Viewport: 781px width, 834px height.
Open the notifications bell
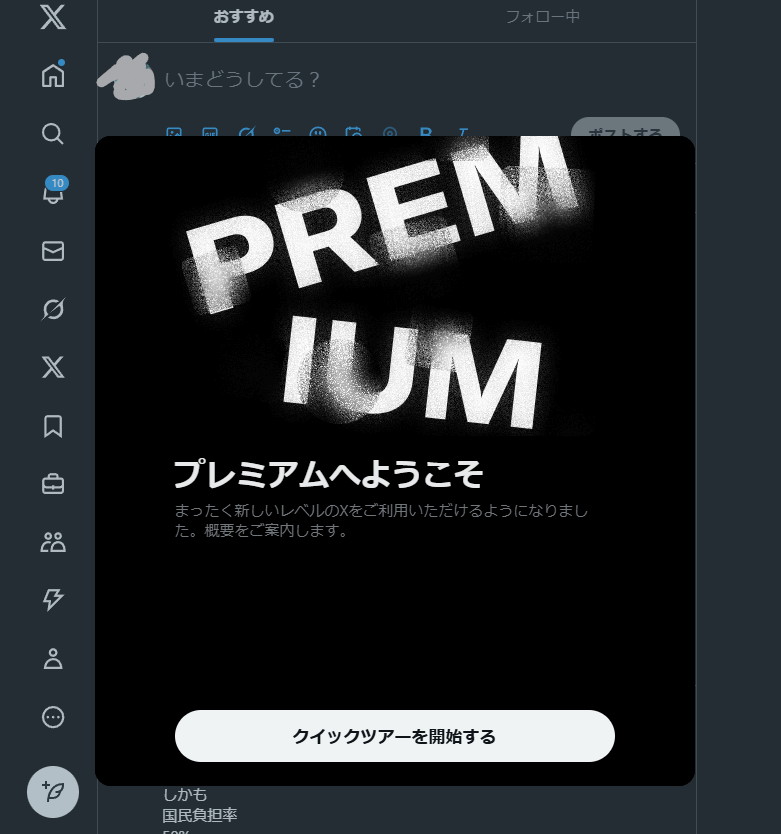tap(53, 192)
